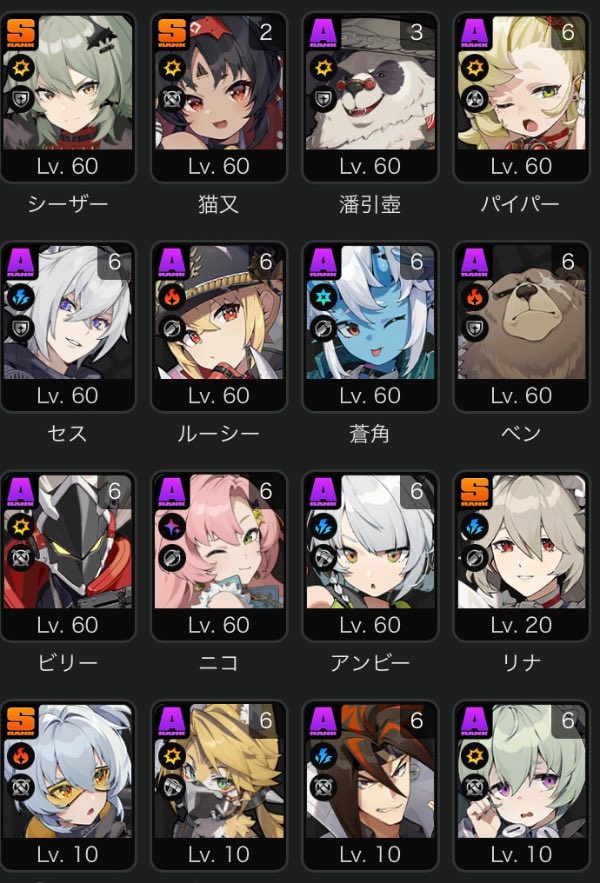Select the 蒼角 character card
Image resolution: width=600 pixels, height=883 pixels.
pyautogui.click(x=370, y=325)
